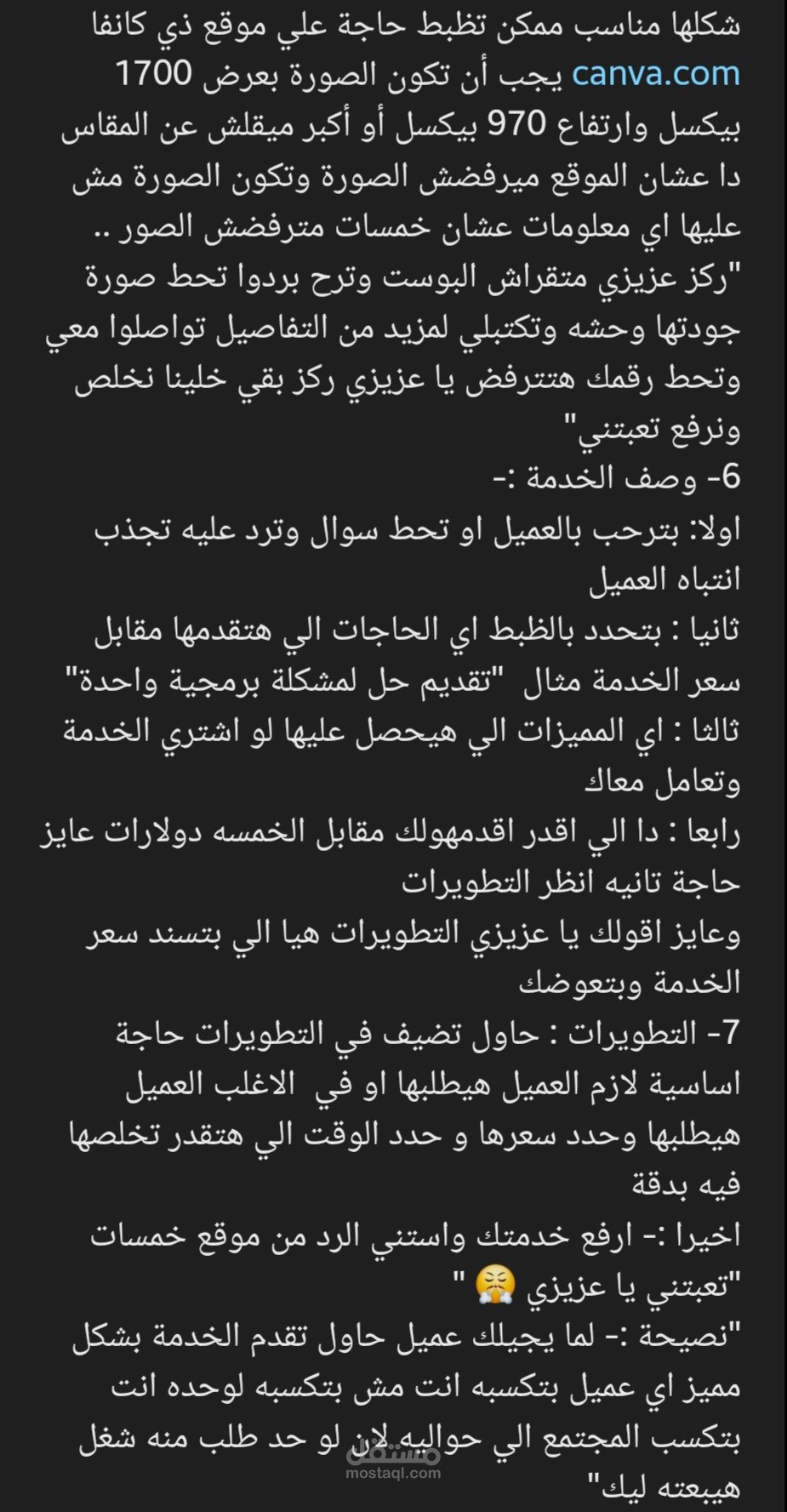Open the canva.com link
This screenshot has height=1512, width=787.
pos(656,76)
